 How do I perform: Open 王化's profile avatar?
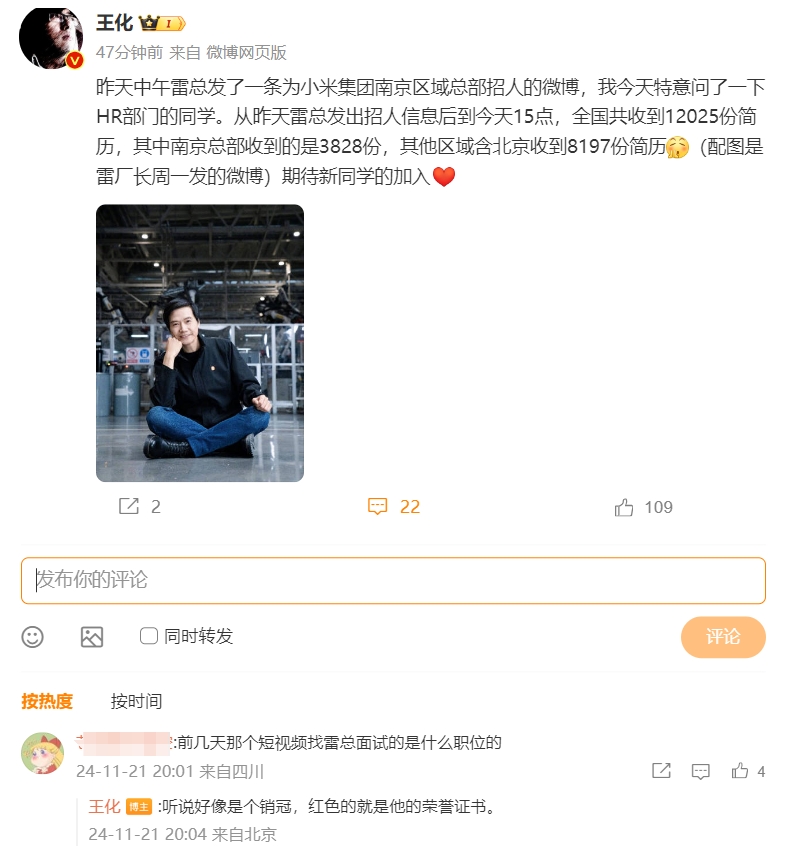(51, 37)
